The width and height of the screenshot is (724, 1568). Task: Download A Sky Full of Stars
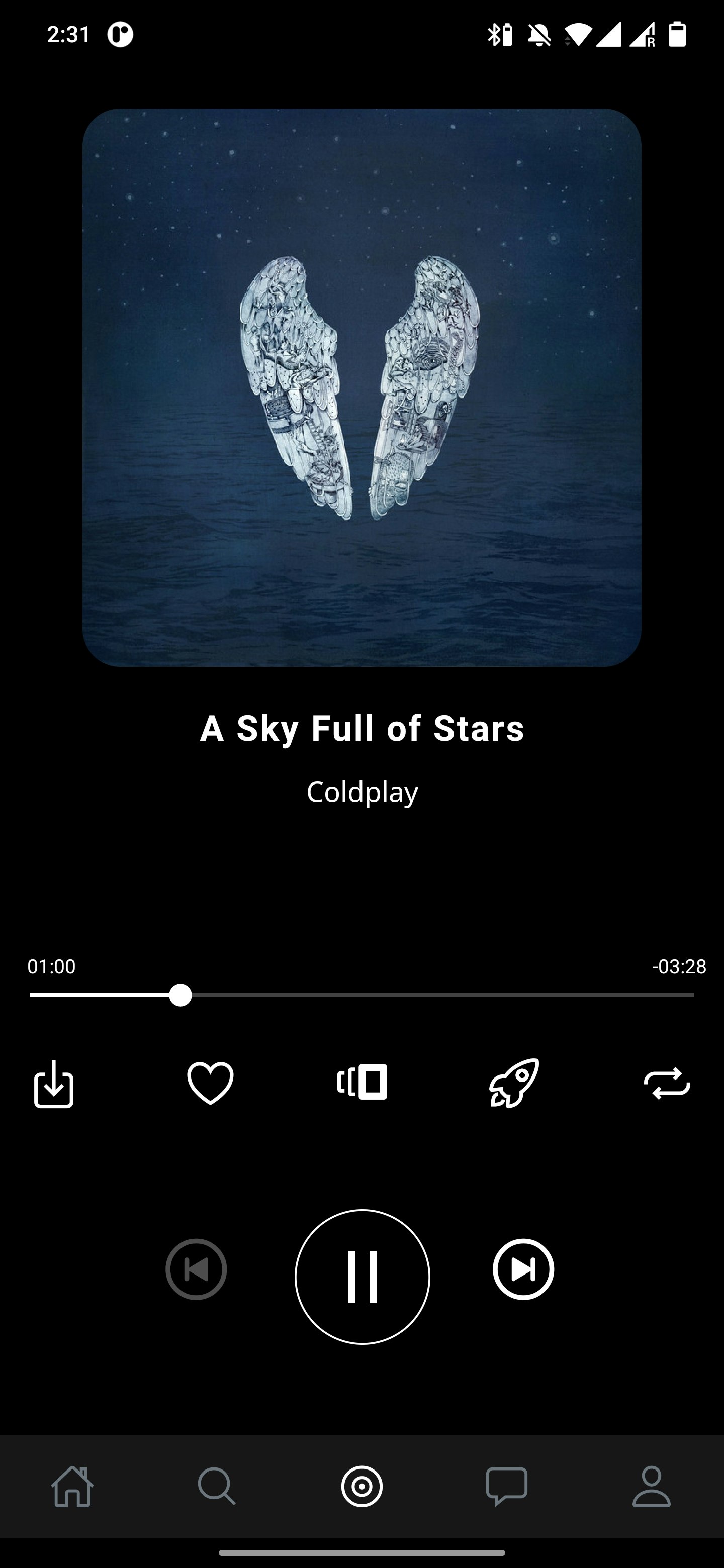tap(54, 1084)
